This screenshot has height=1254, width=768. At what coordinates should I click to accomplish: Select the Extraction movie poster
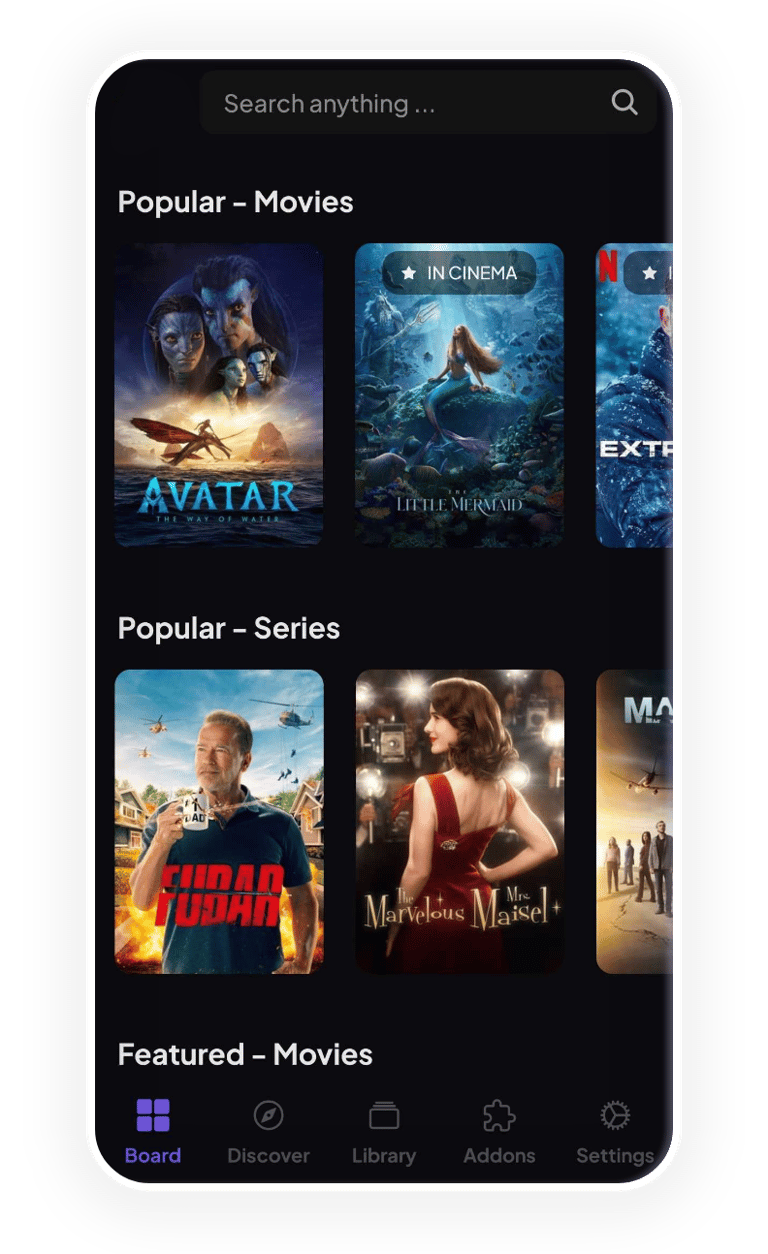click(x=634, y=396)
